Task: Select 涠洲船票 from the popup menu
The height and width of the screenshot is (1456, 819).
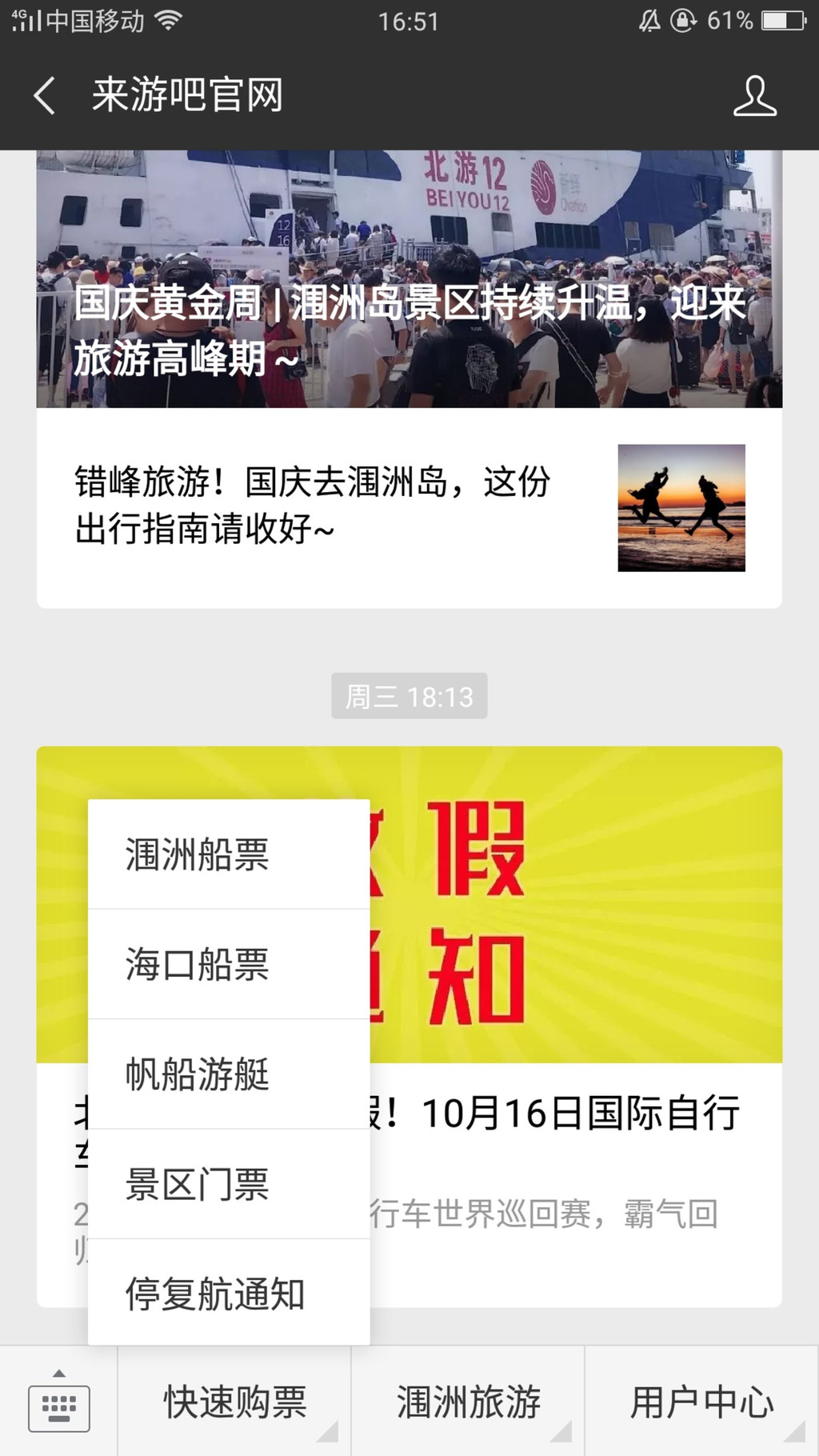Action: click(229, 854)
